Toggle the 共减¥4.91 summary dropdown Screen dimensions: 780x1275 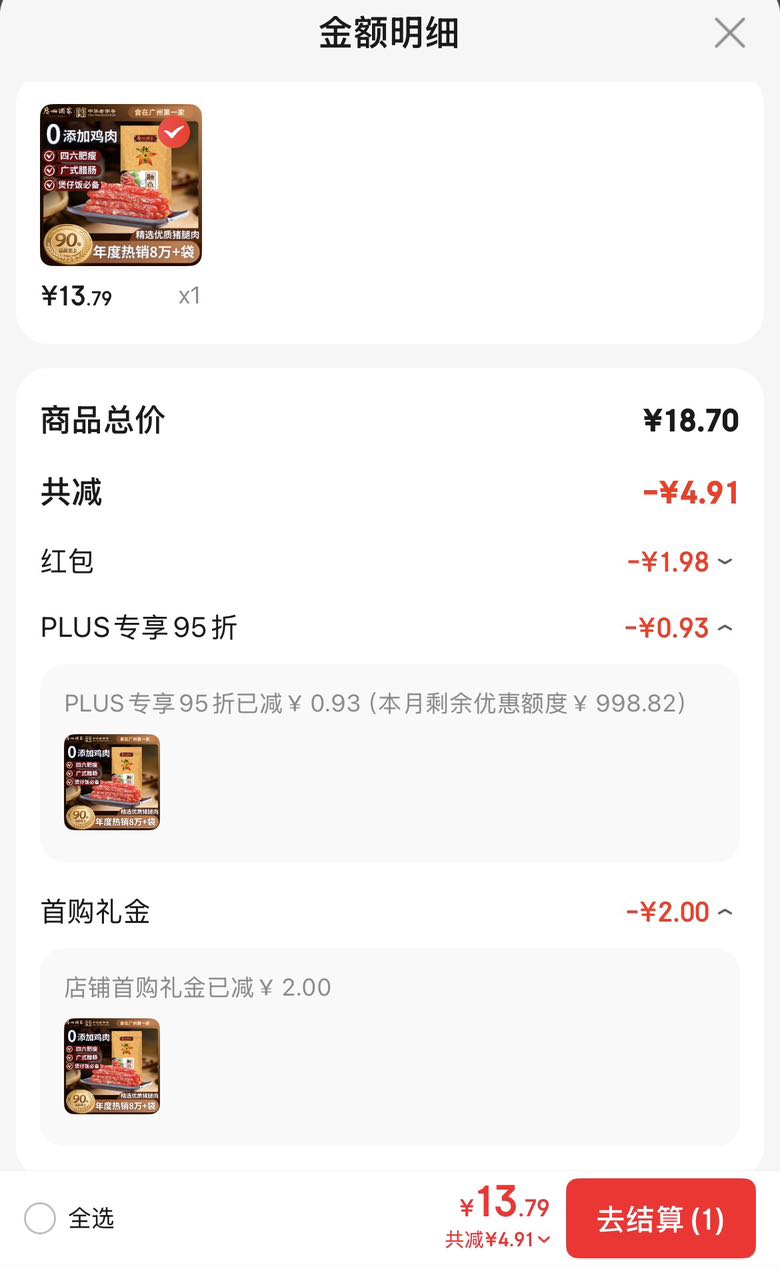[497, 1240]
